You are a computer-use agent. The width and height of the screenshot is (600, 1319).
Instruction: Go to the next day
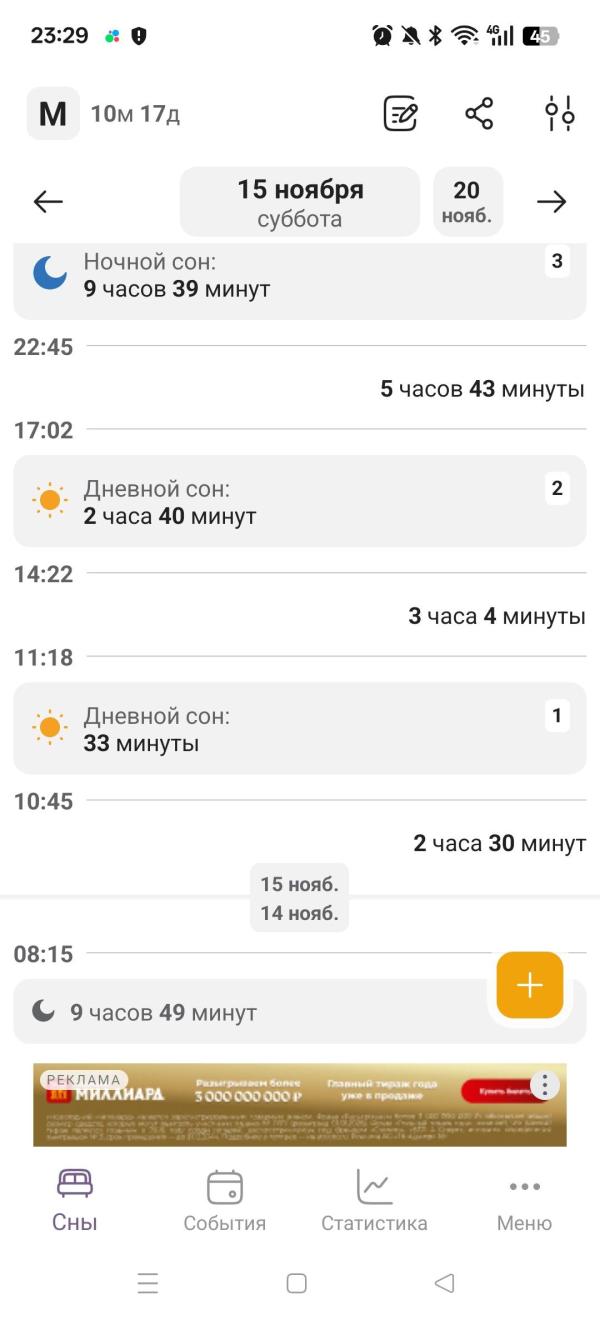[551, 202]
